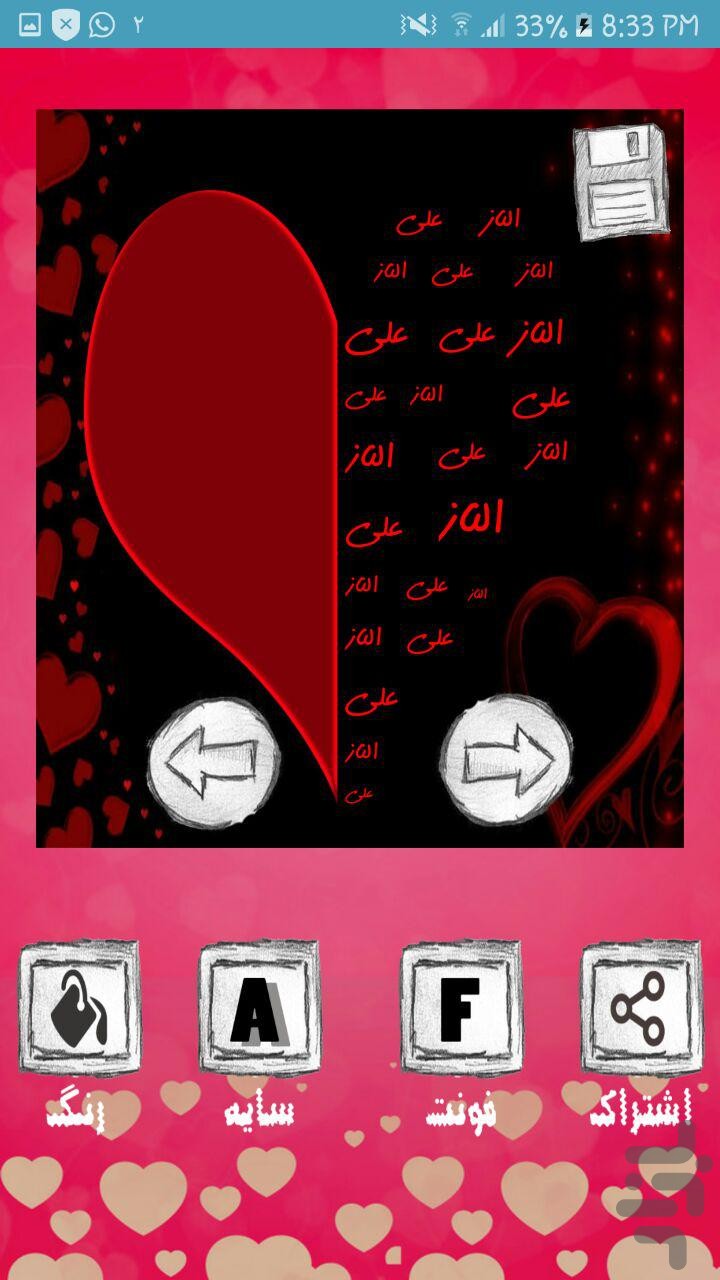Image resolution: width=720 pixels, height=1280 pixels.
Task: Save the image with the floppy disk icon
Action: [x=621, y=182]
